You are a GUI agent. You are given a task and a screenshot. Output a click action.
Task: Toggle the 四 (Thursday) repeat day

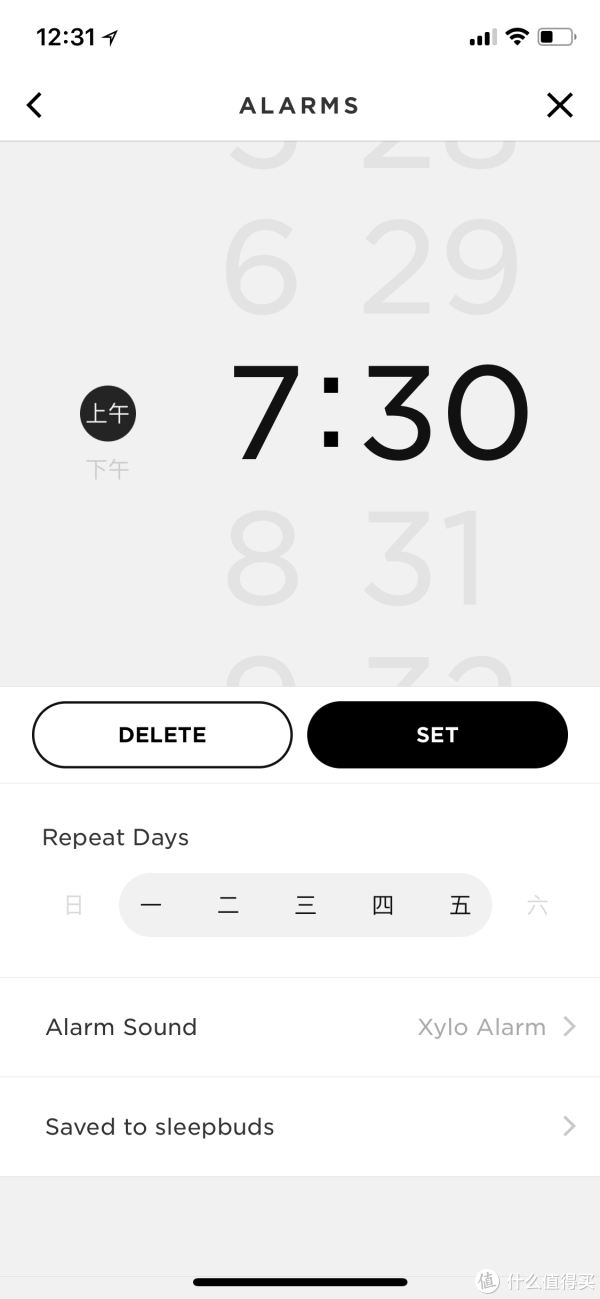pyautogui.click(x=382, y=906)
